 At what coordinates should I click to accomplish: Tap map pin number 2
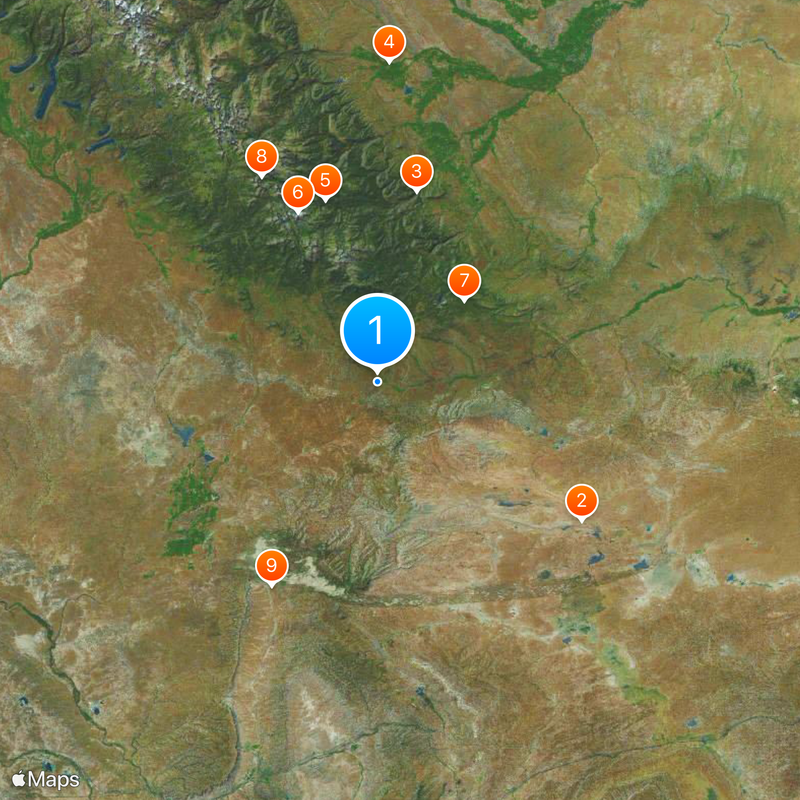[x=581, y=500]
